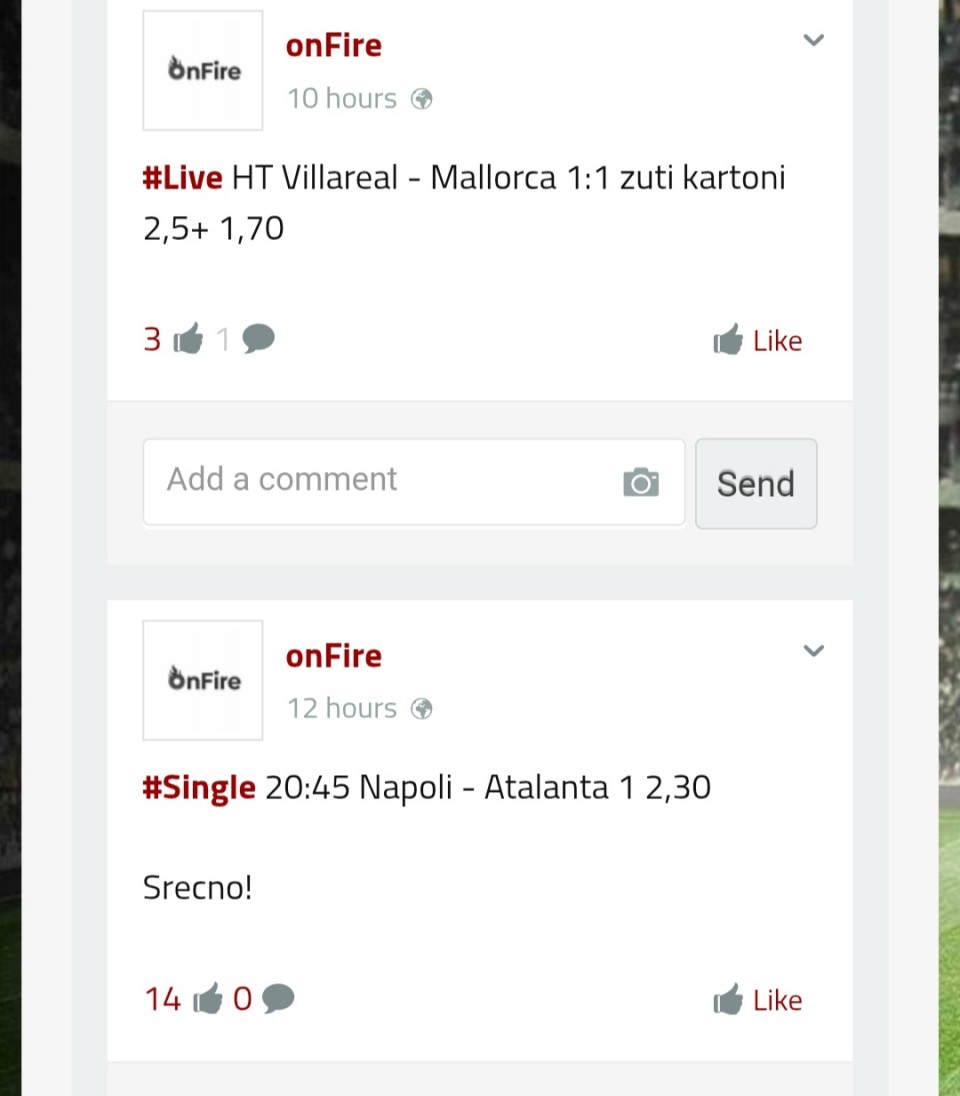Viewport: 960px width, 1096px height.
Task: Attach a photo with the camera icon
Action: [641, 482]
